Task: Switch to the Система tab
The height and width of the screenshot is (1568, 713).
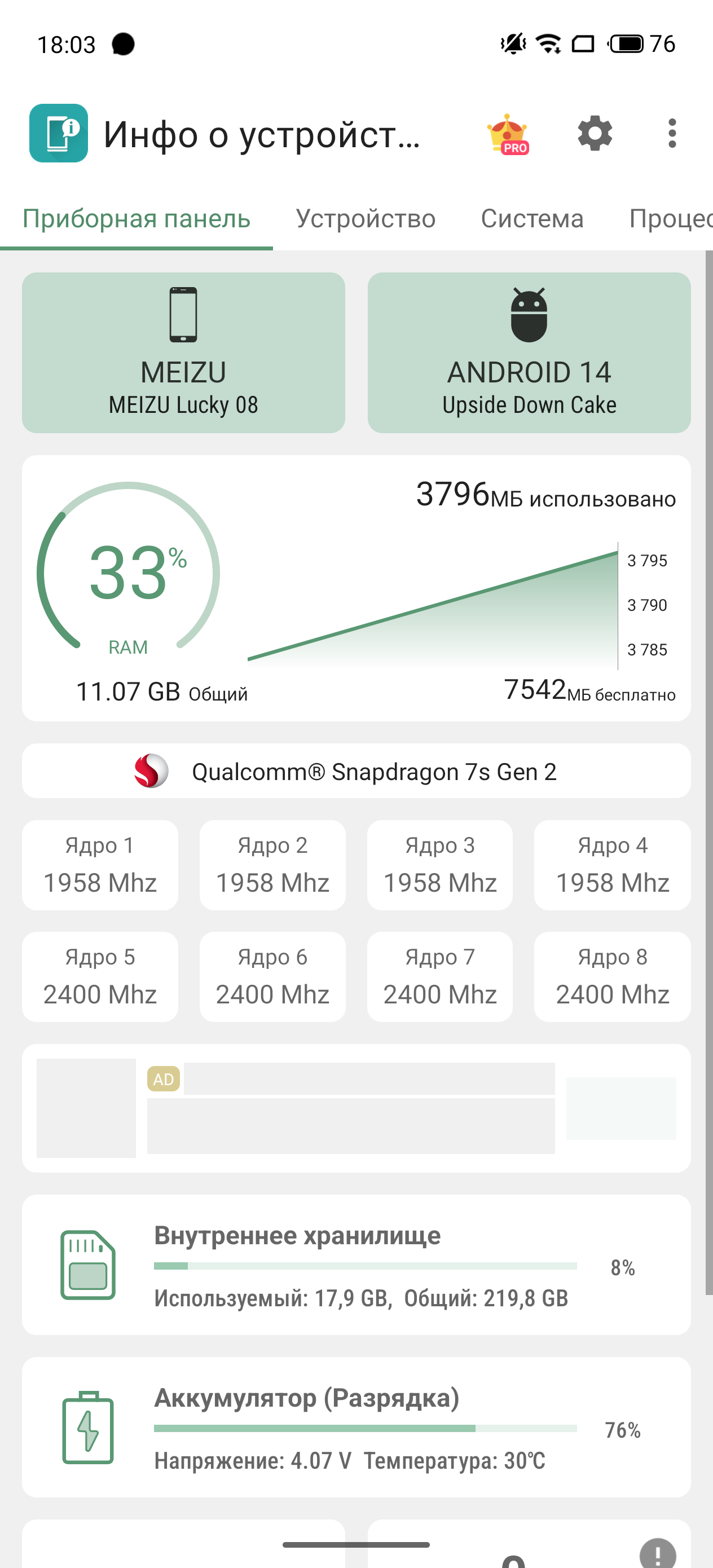Action: pos(531,218)
